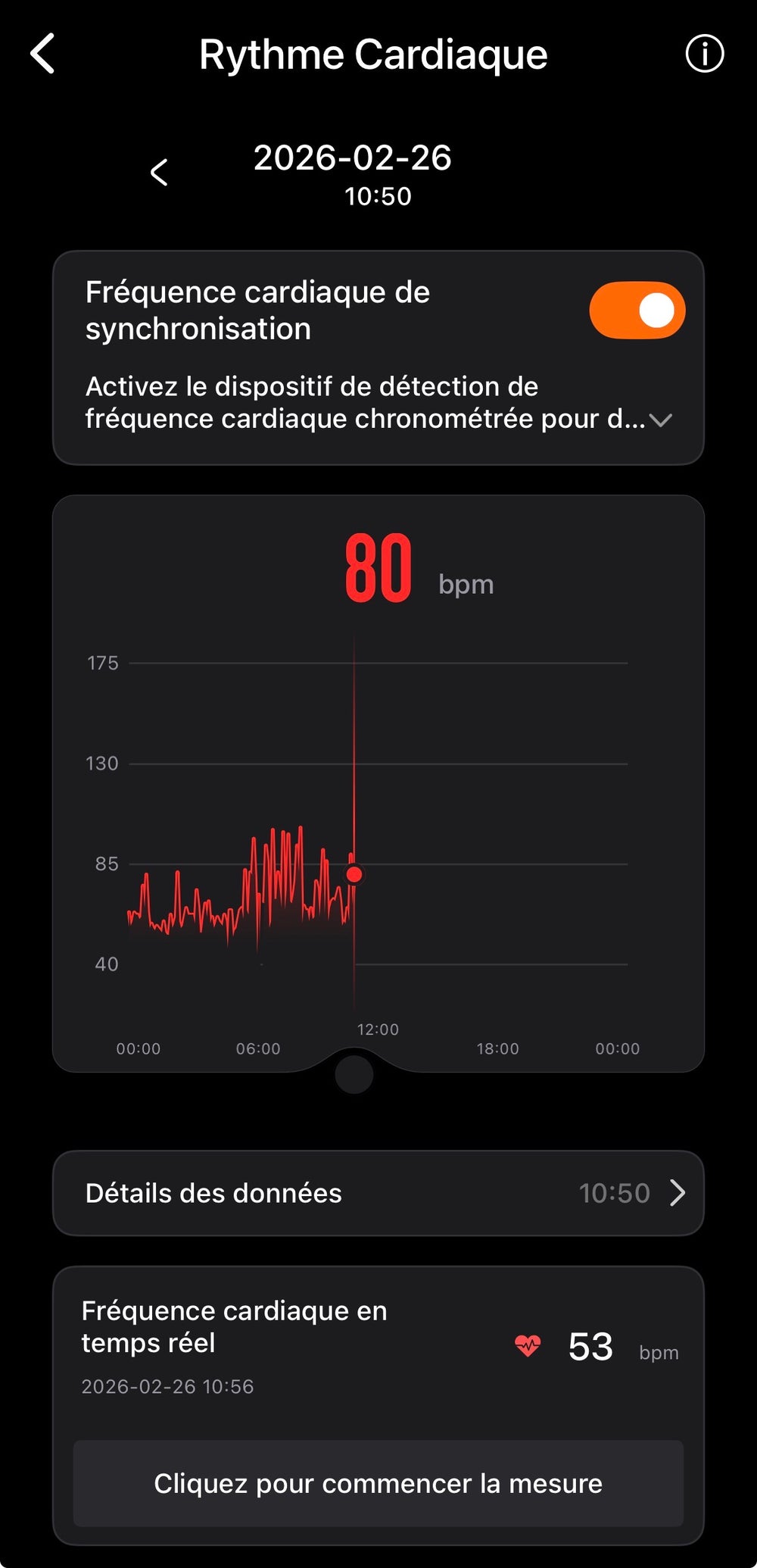Tap the 53 bpm real-time reading

tap(590, 1345)
